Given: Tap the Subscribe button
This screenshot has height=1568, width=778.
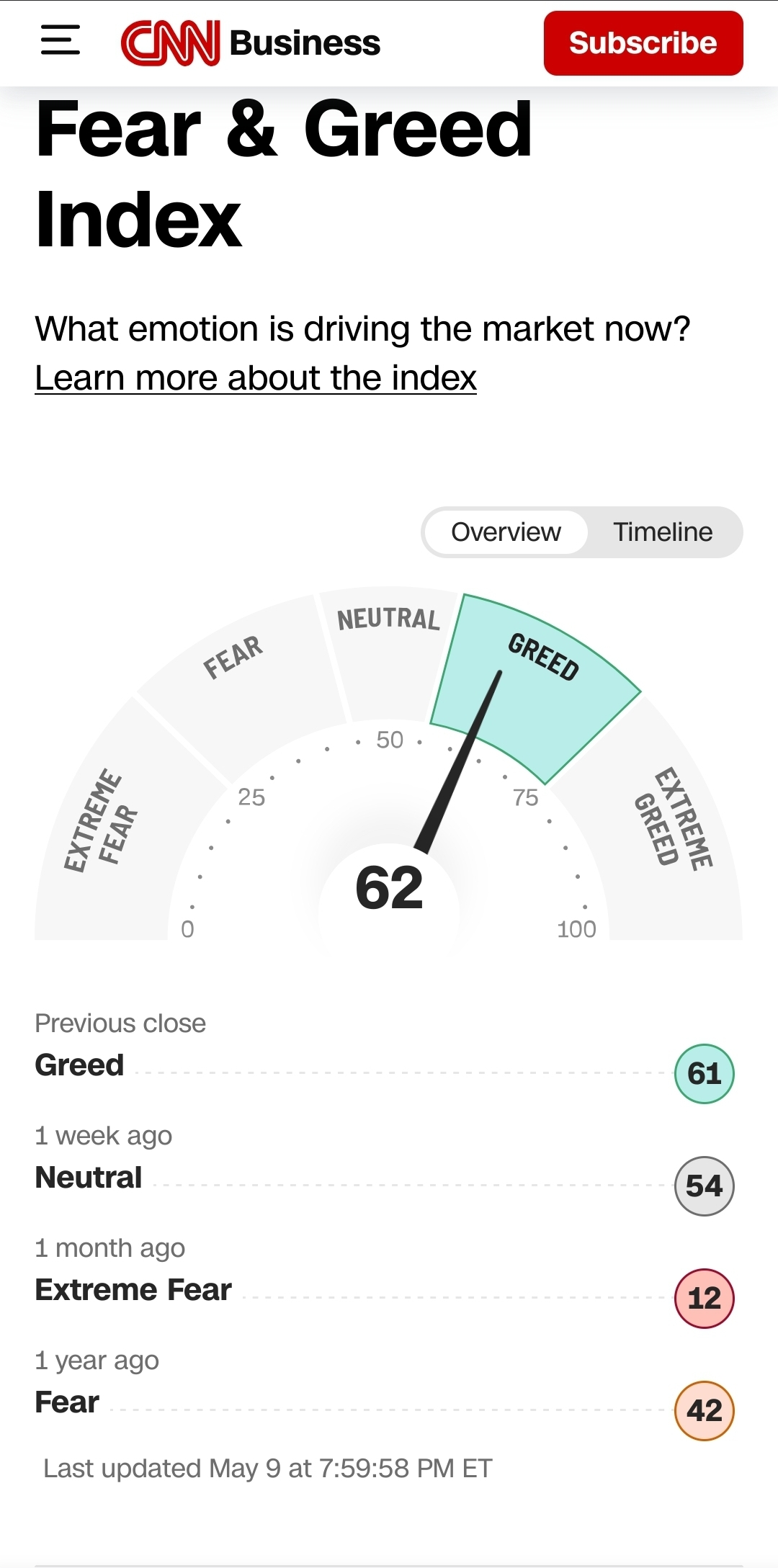Looking at the screenshot, I should pyautogui.click(x=643, y=43).
